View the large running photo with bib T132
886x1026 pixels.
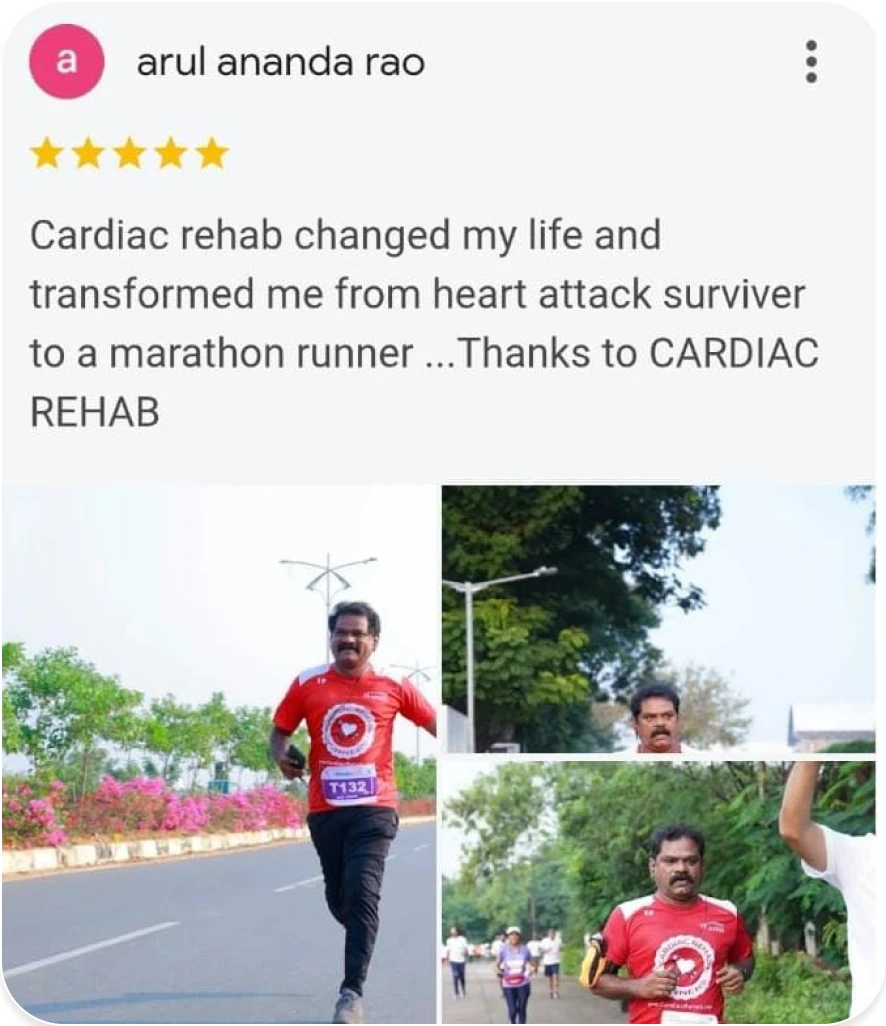click(220, 755)
